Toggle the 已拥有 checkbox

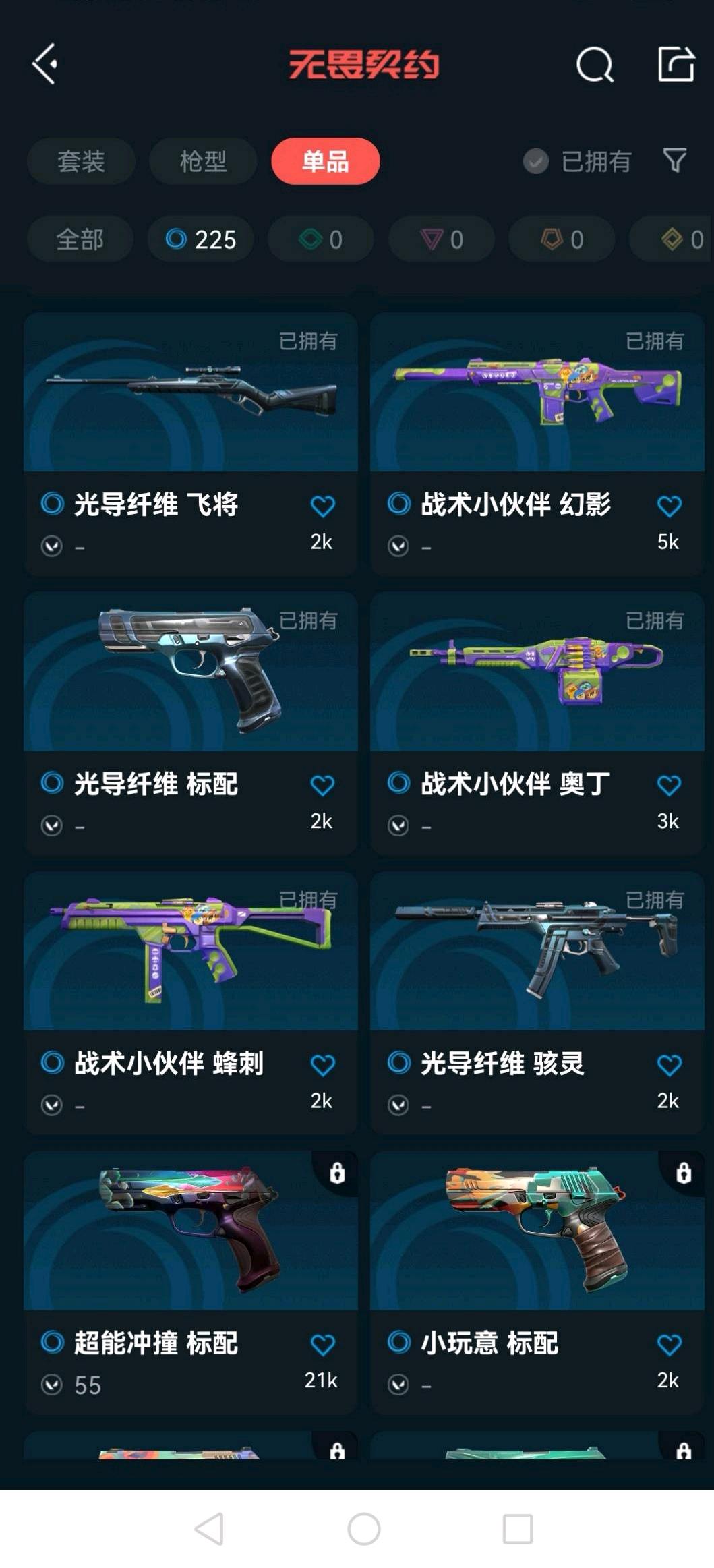(x=536, y=161)
